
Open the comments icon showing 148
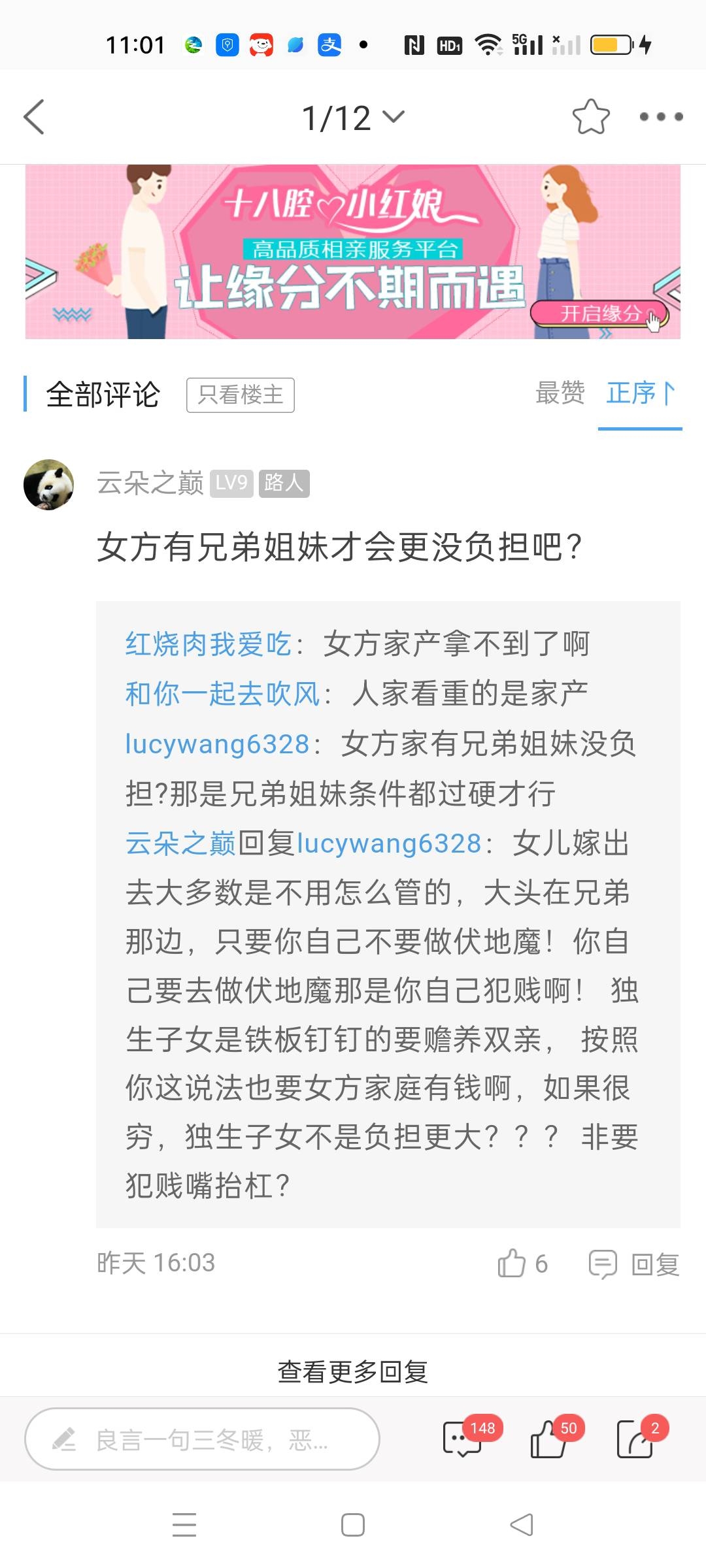463,1439
